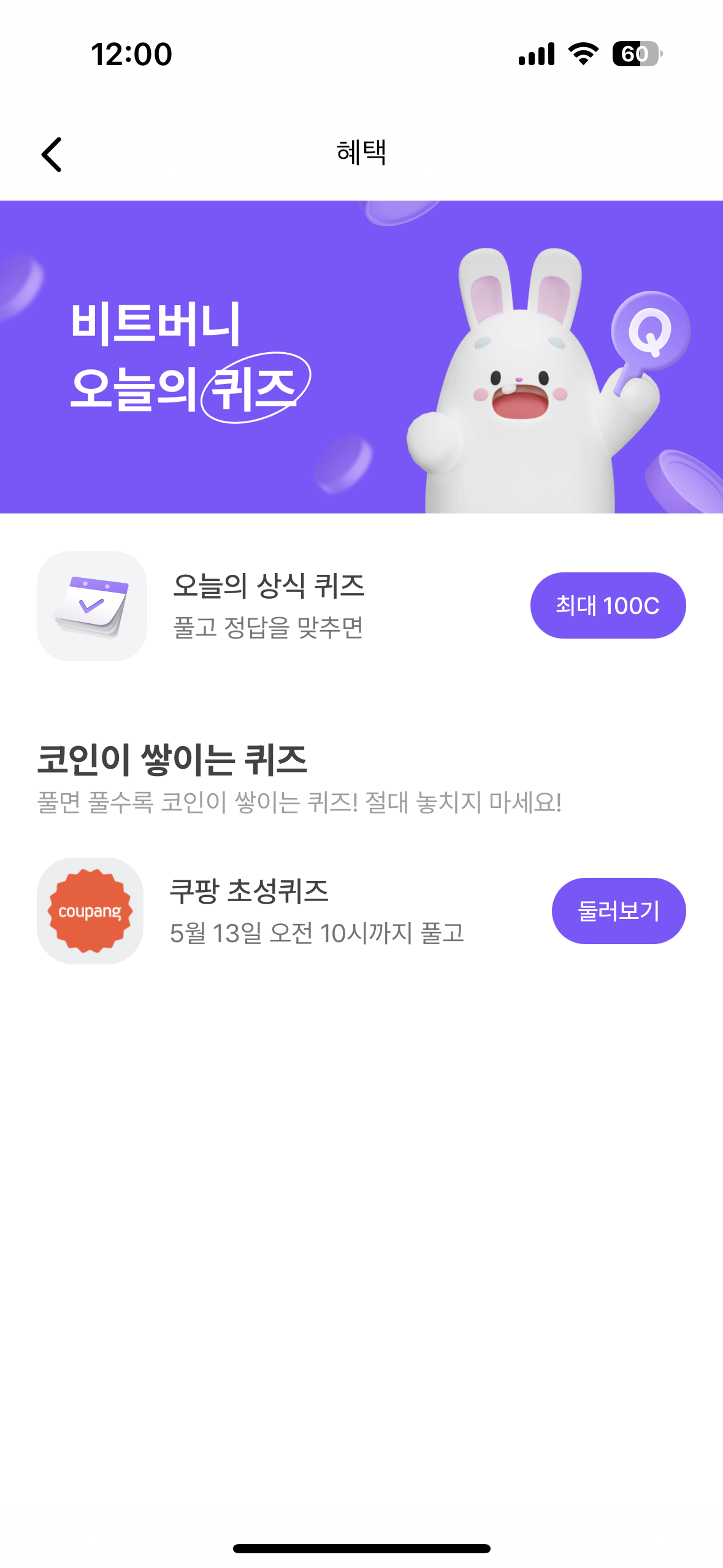Tap the 혜택 title at the top
Image resolution: width=723 pixels, height=1568 pixels.
[x=361, y=152]
